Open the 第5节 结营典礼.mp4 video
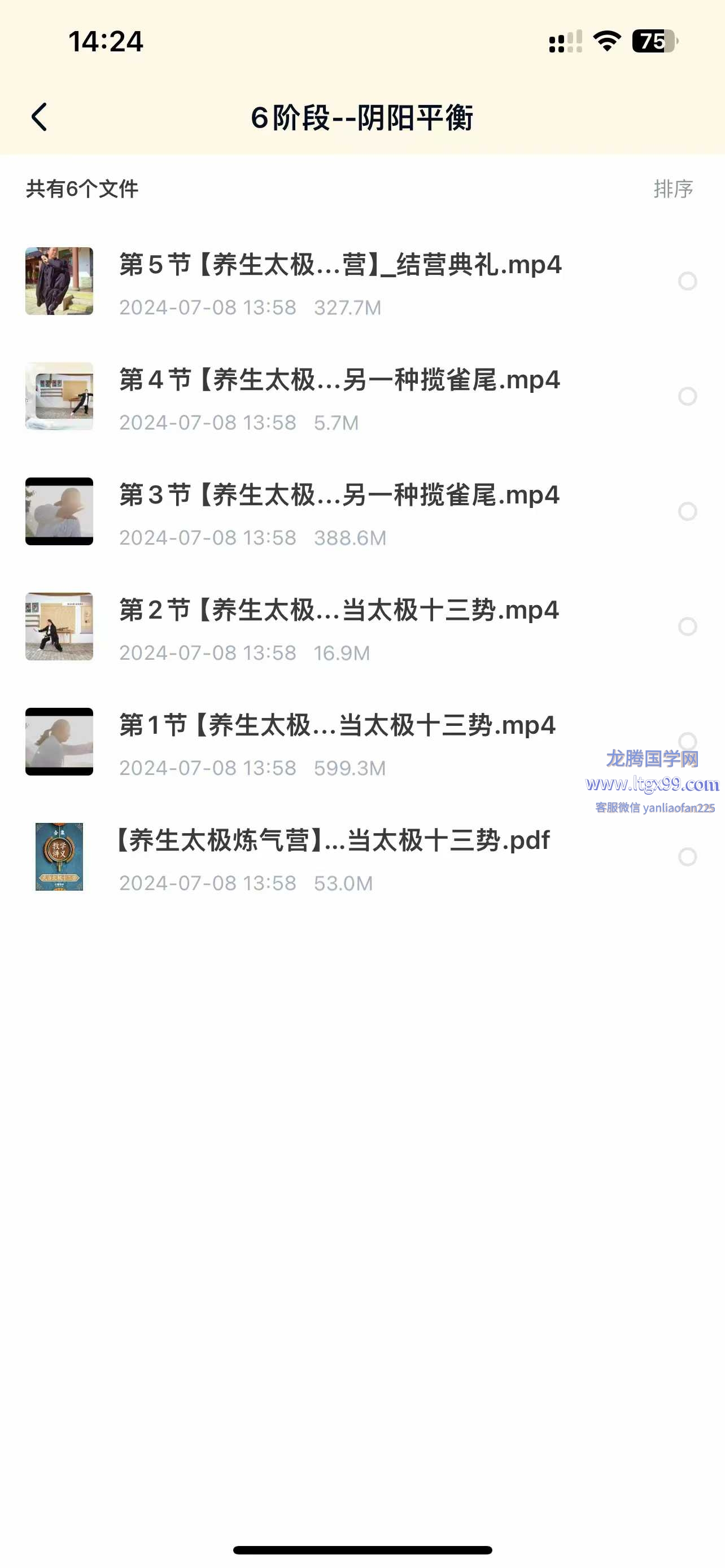 coord(340,265)
